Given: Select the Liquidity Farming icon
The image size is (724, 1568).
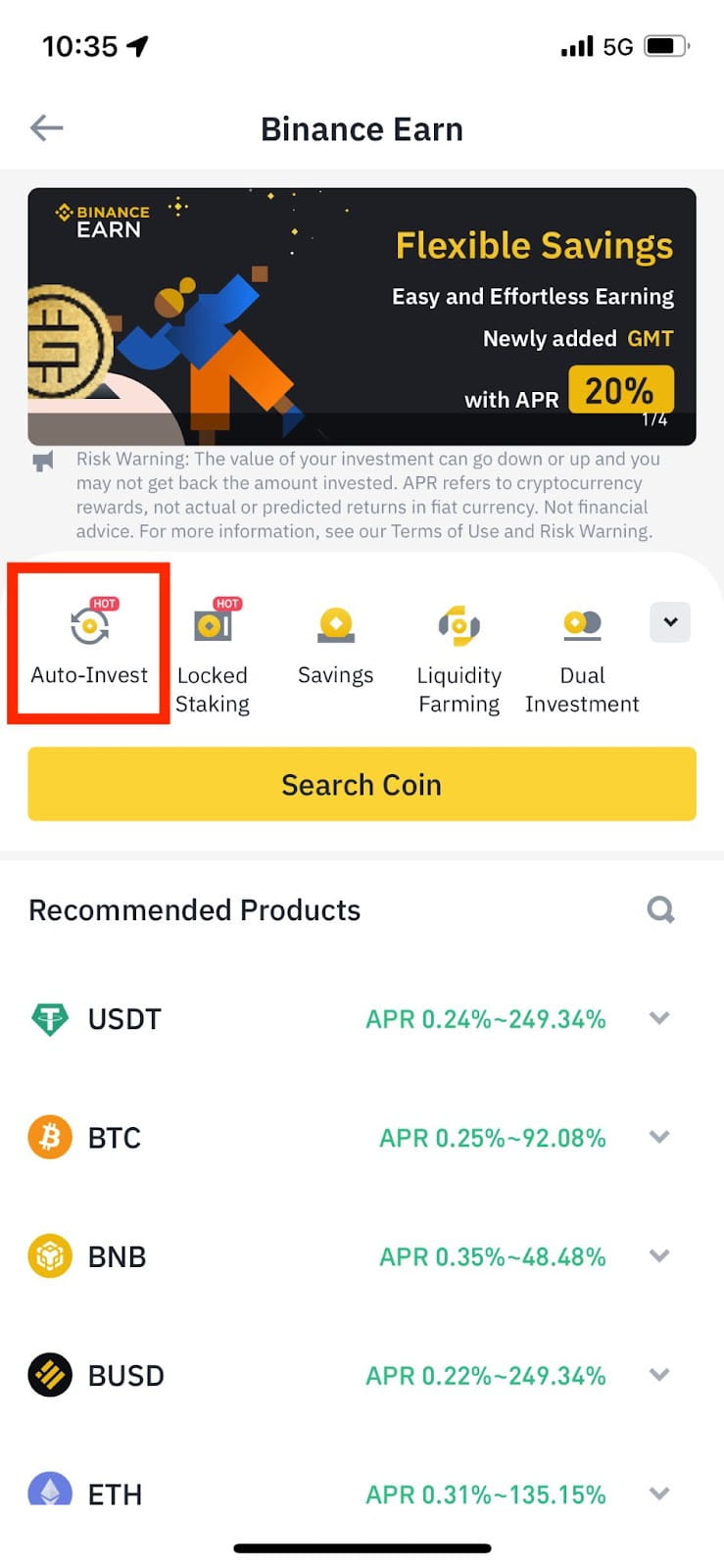Looking at the screenshot, I should 459,624.
